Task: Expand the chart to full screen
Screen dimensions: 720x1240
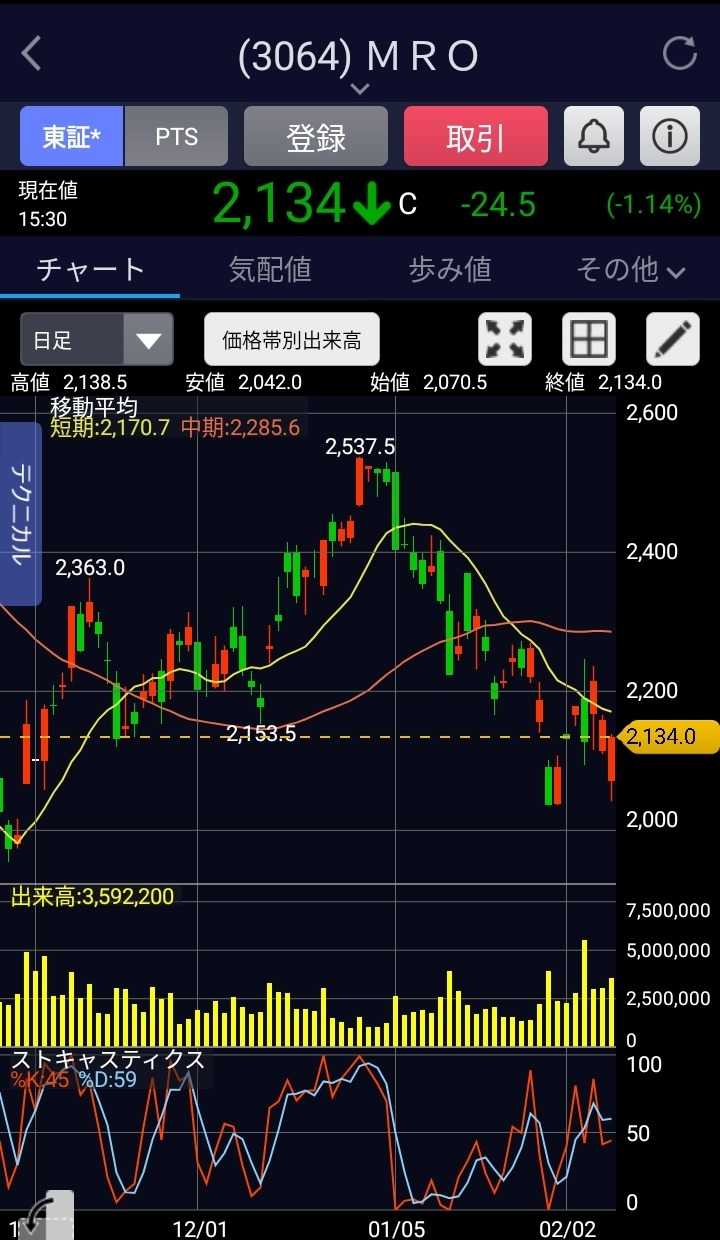Action: point(505,340)
